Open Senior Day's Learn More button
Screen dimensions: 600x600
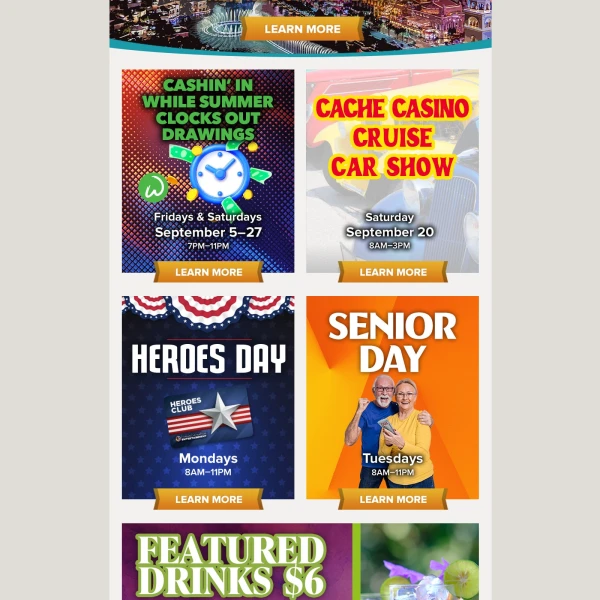tap(392, 499)
